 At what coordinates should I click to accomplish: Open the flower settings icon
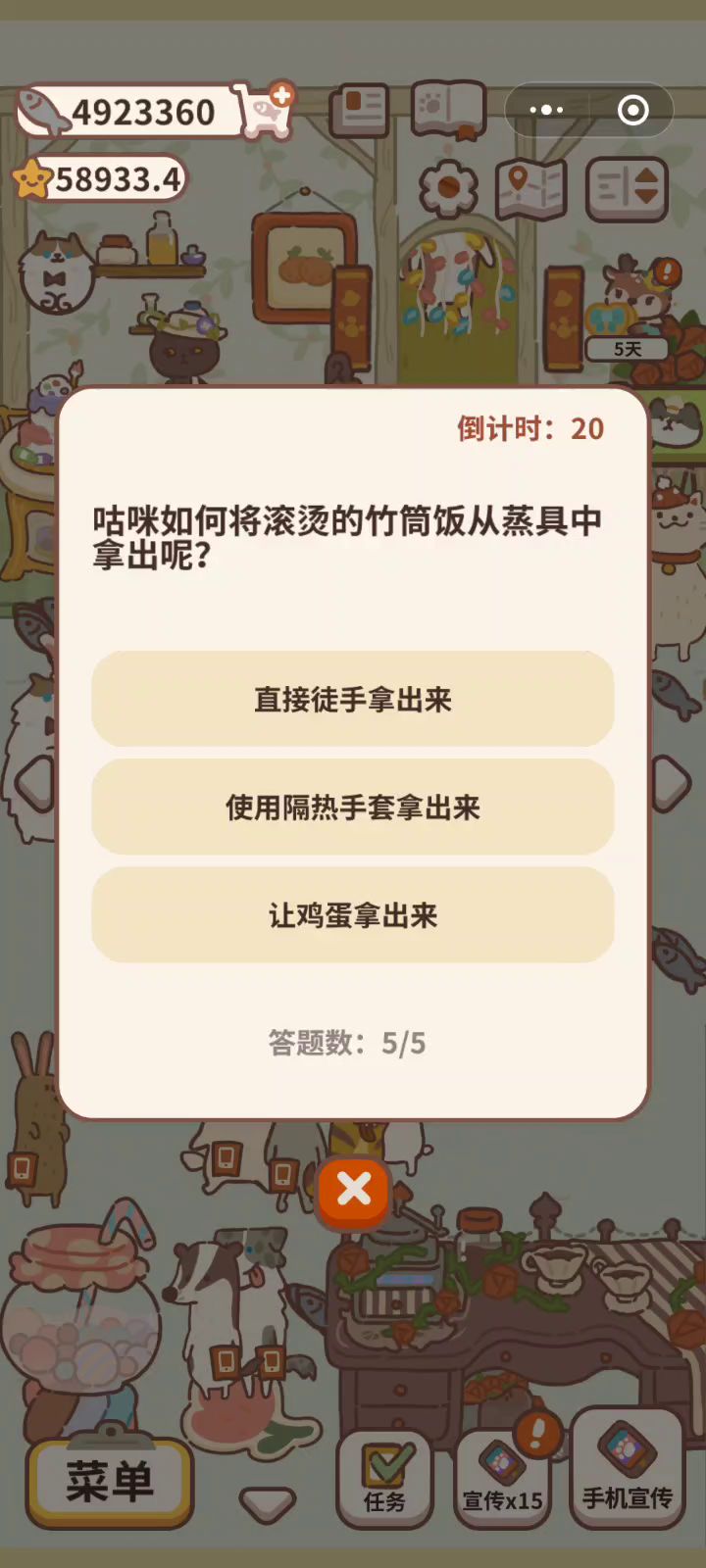pos(448,188)
